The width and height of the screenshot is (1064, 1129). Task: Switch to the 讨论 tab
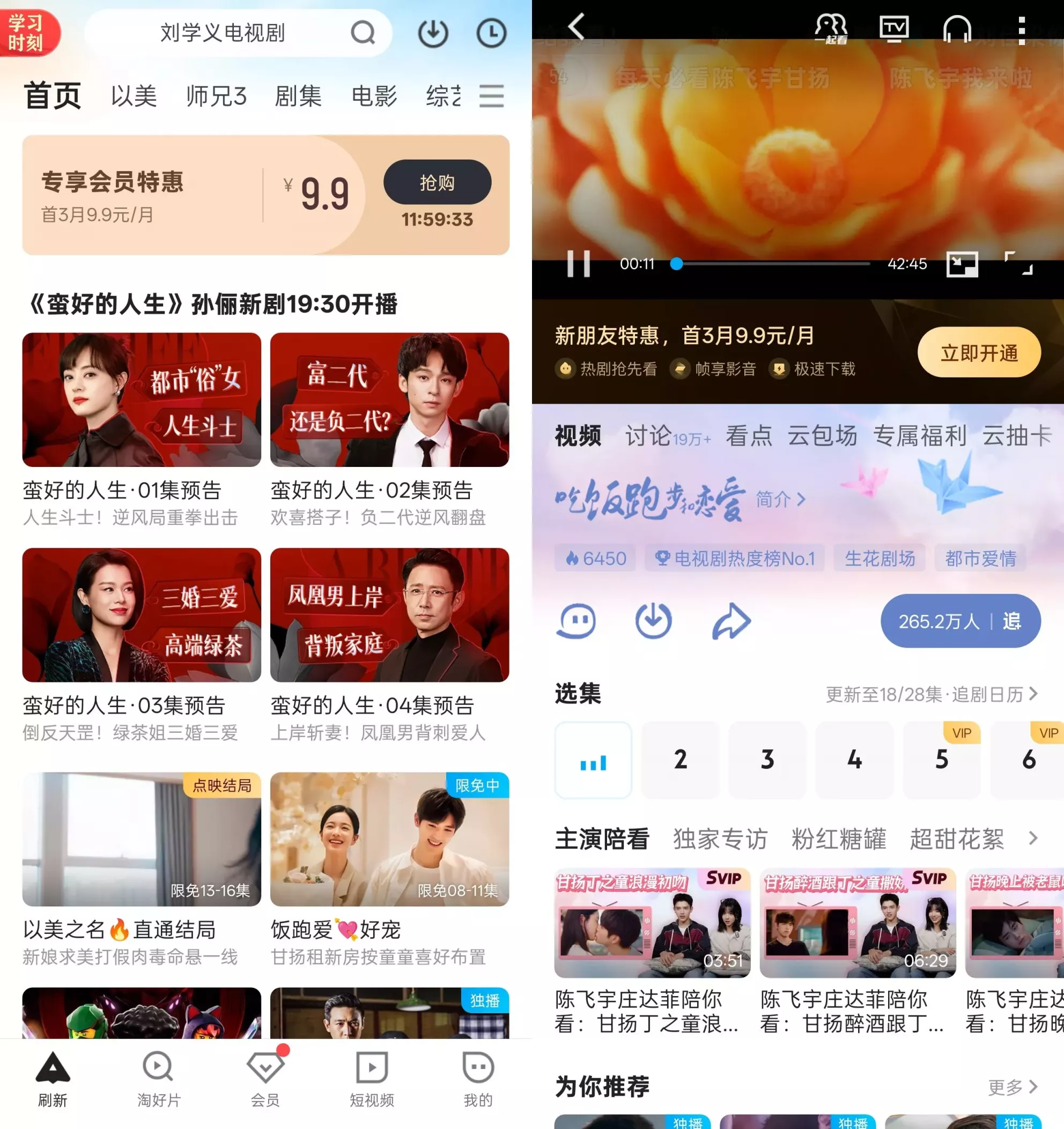[x=648, y=436]
